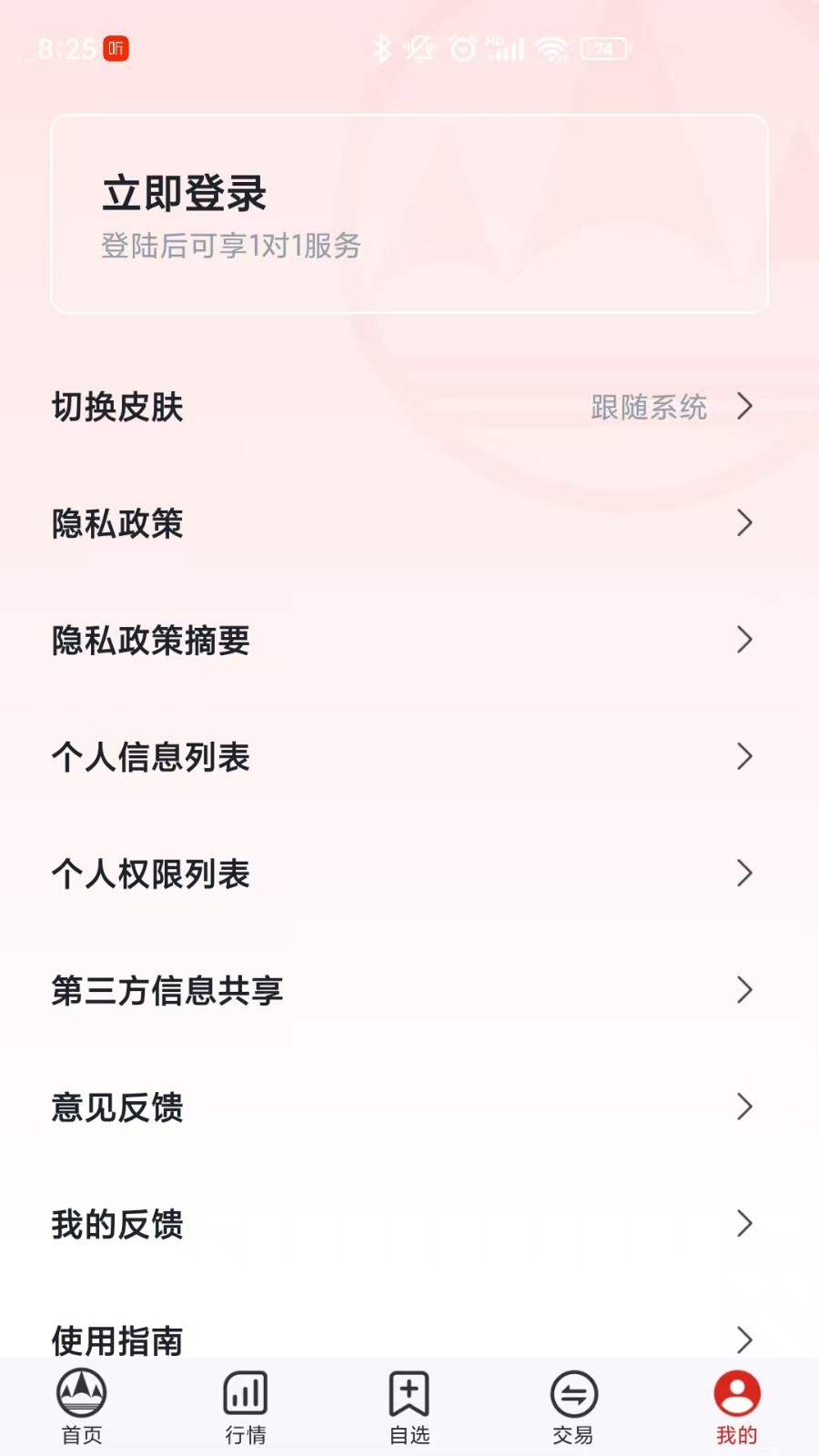This screenshot has width=819, height=1456.
Task: Open 第三方信息共享 row
Action: 409,990
